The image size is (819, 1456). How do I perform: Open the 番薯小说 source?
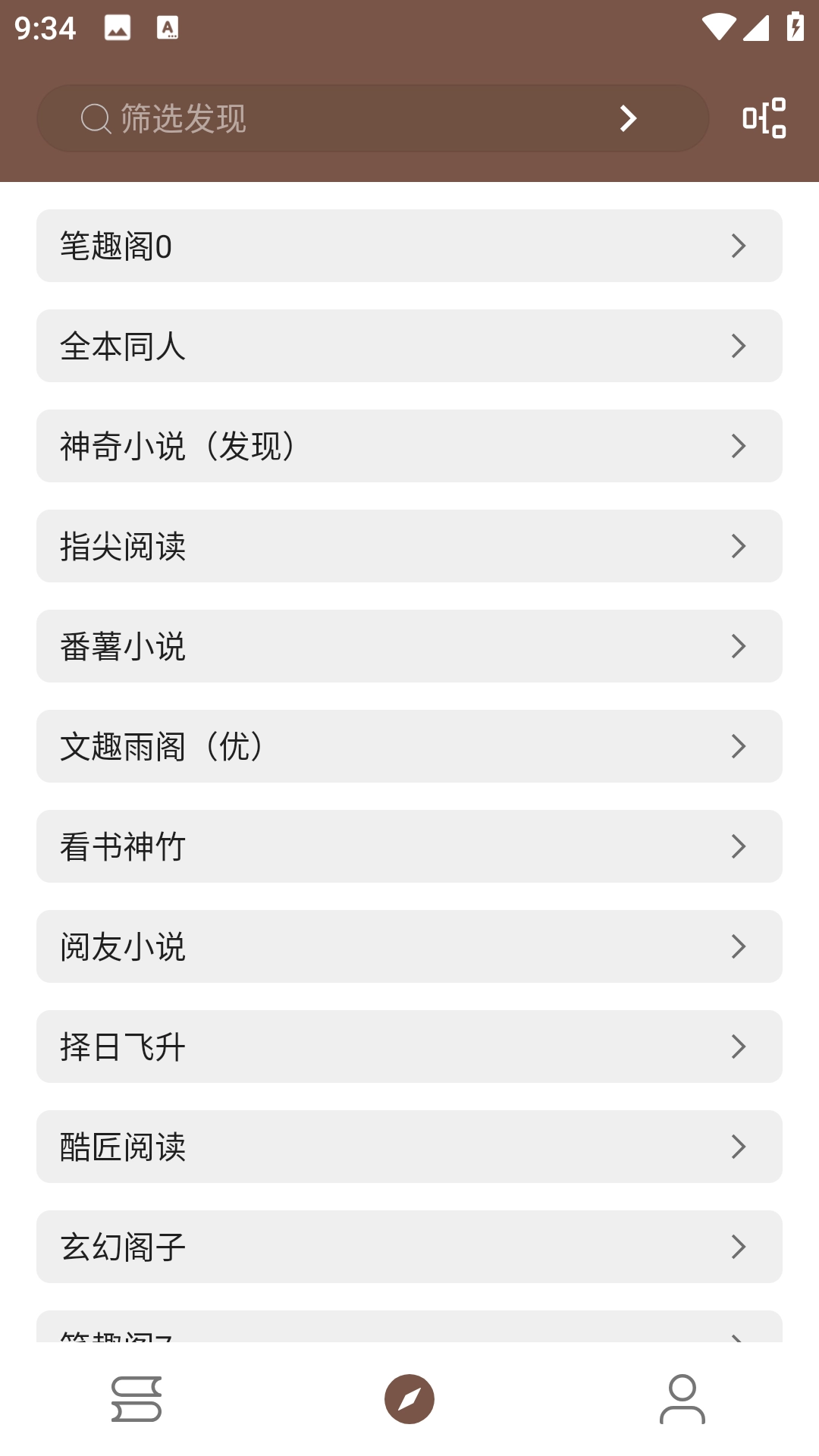point(303,646)
